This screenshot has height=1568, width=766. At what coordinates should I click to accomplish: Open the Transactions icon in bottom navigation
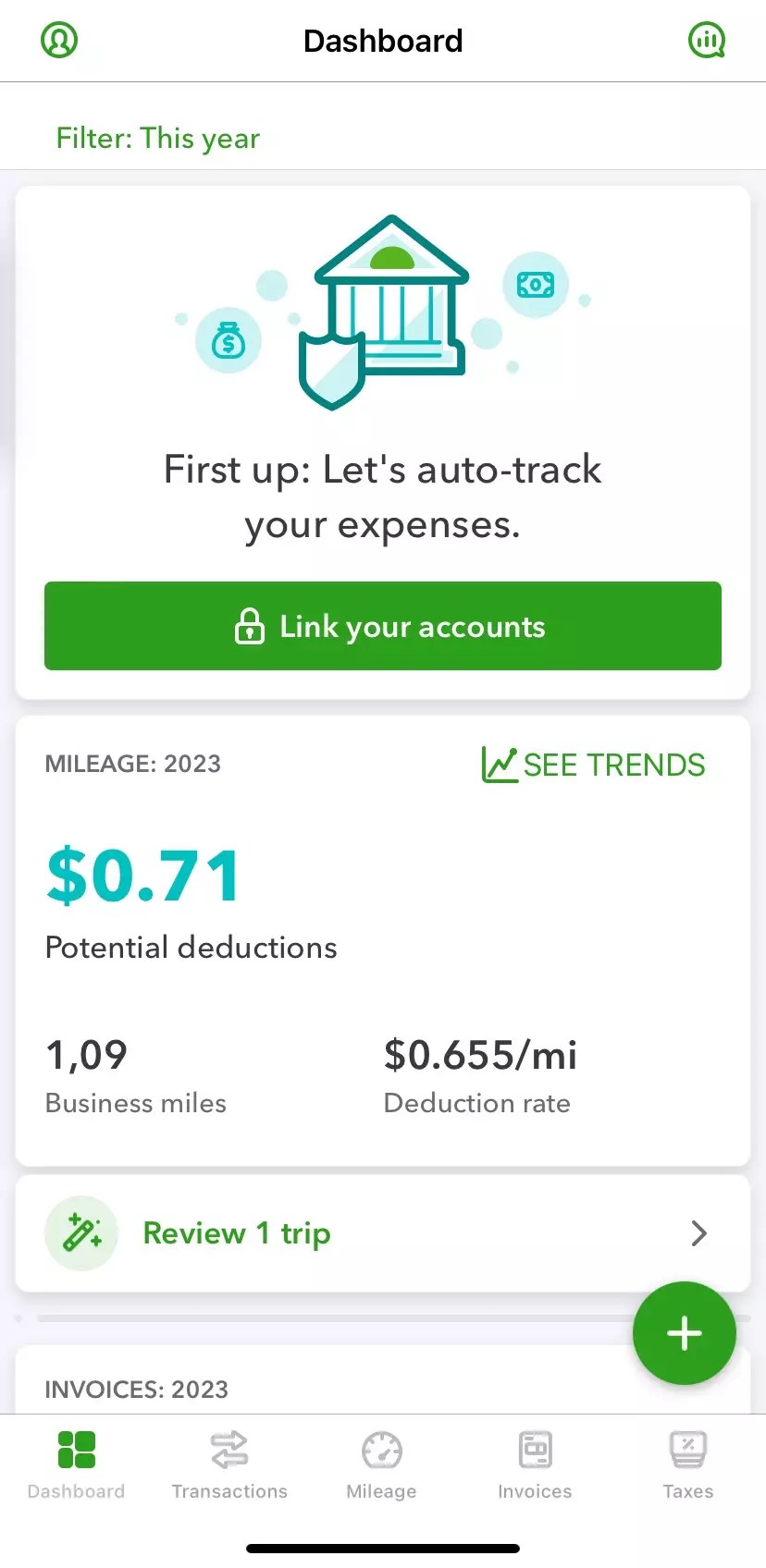point(229,1448)
